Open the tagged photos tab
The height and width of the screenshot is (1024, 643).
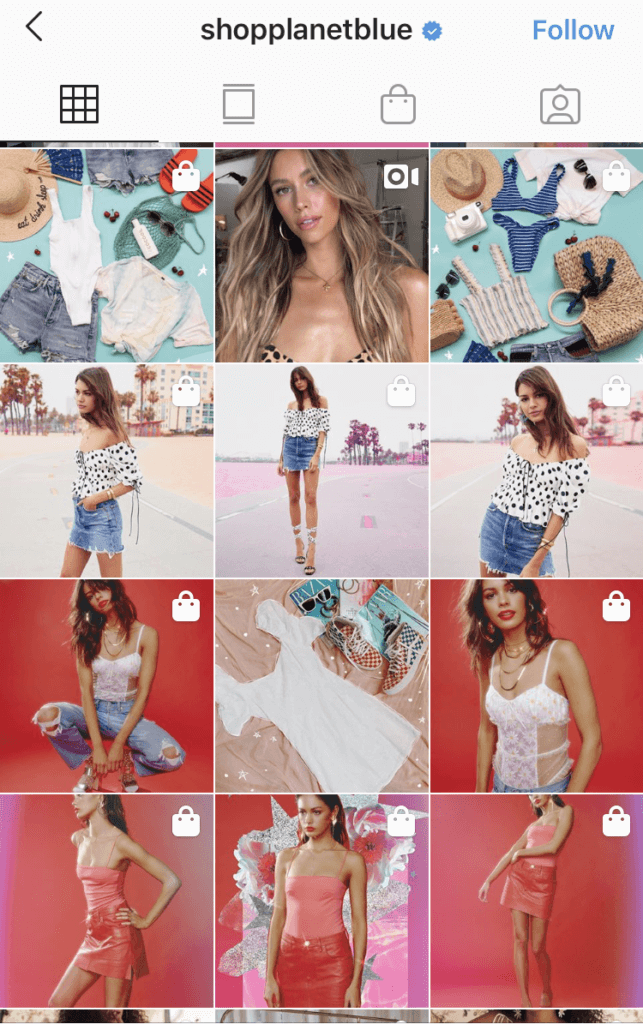point(560,104)
